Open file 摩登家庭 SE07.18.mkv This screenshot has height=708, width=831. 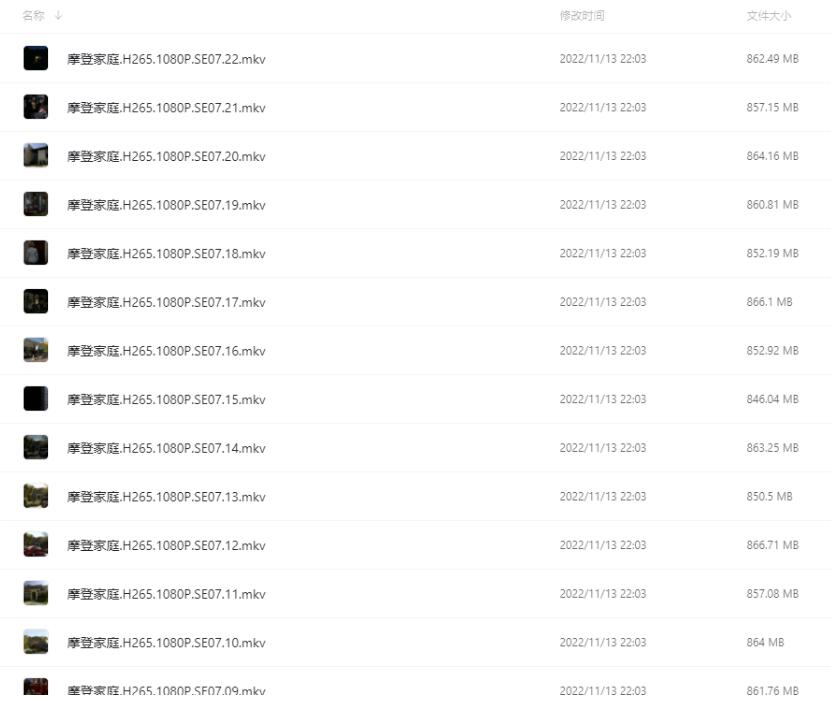point(166,254)
